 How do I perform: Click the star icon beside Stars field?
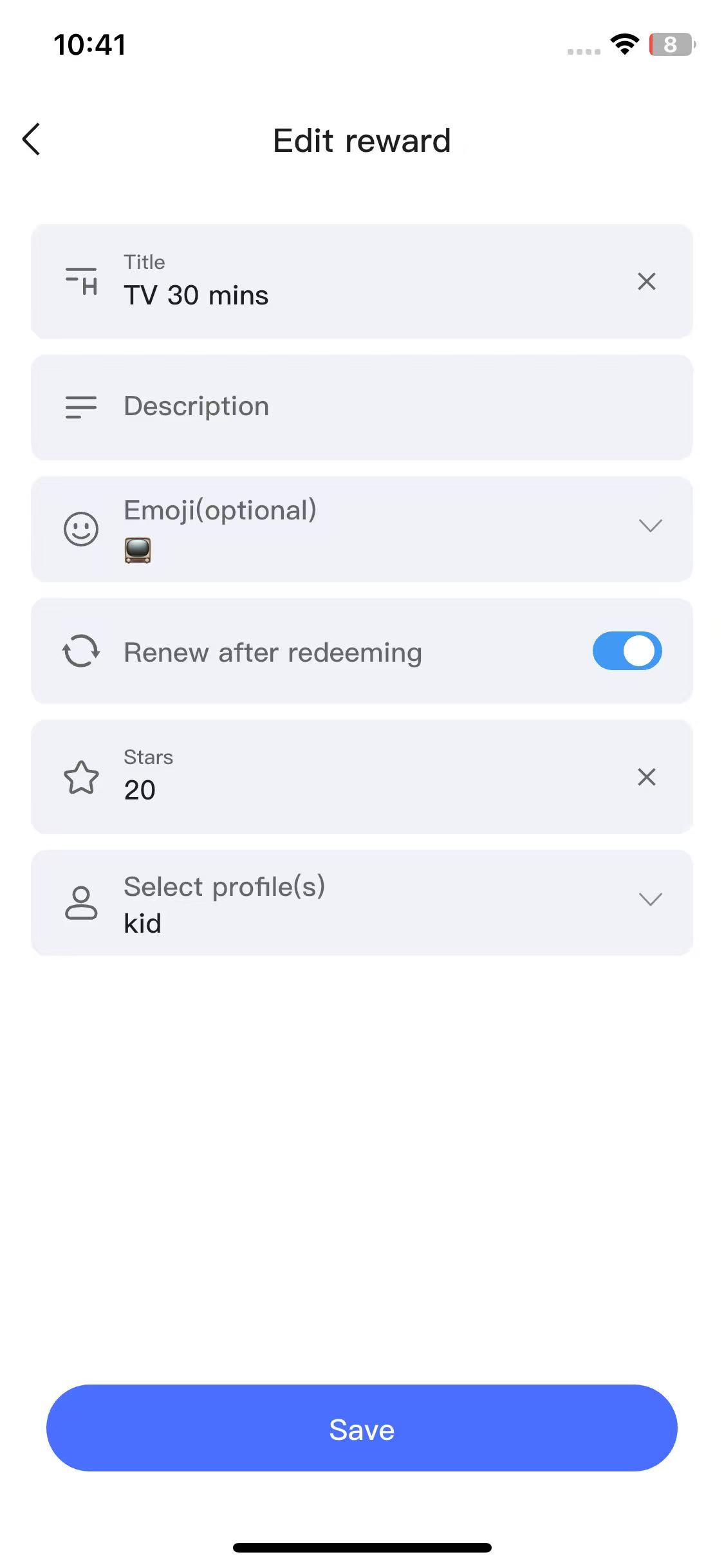coord(80,777)
